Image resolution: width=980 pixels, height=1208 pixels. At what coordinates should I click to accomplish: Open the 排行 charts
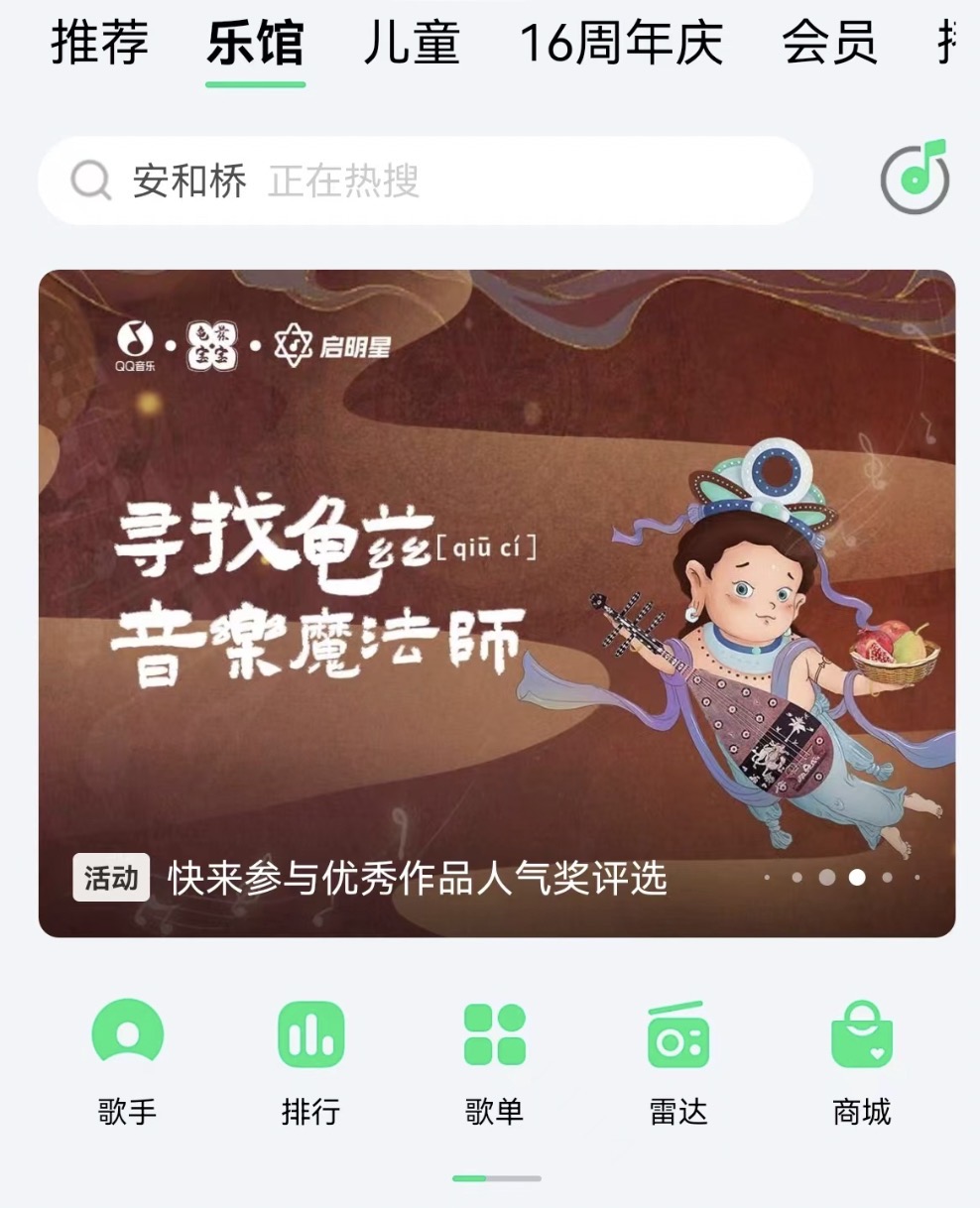[x=310, y=1061]
